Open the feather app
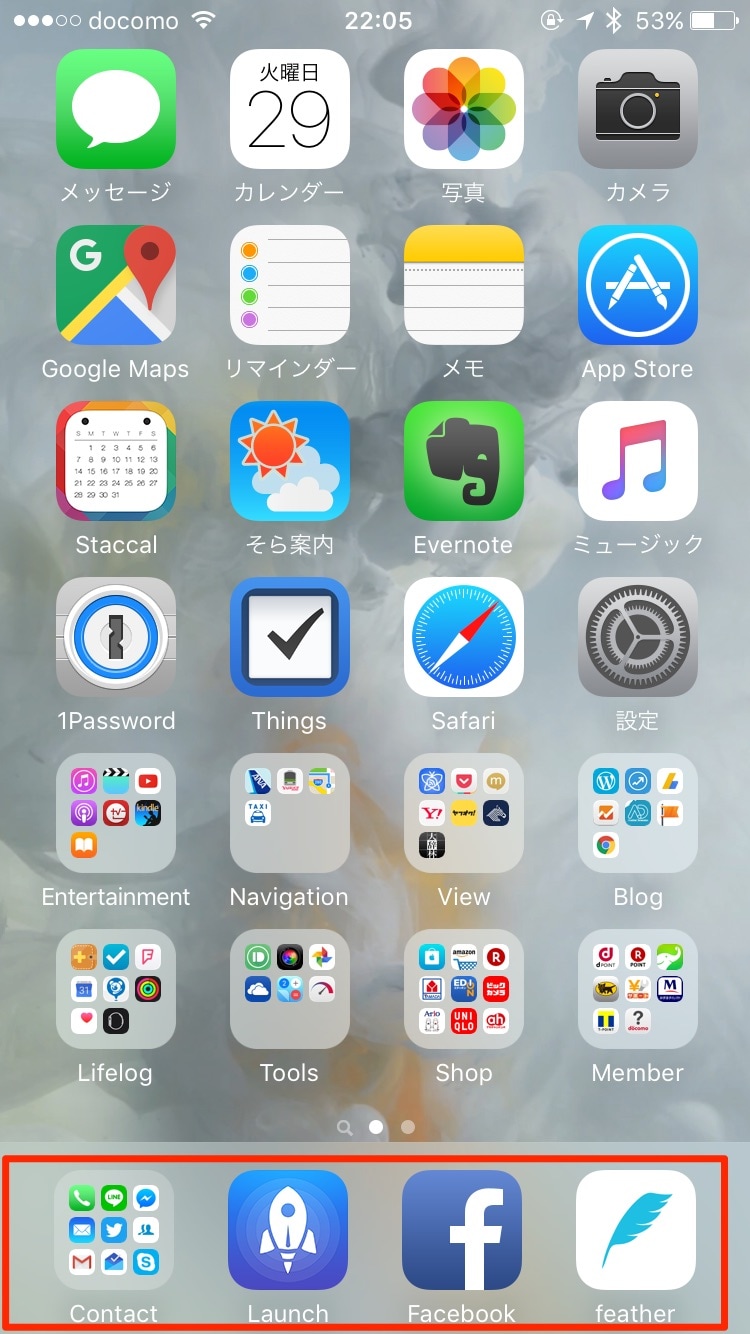The height and width of the screenshot is (1334, 750). click(x=636, y=1230)
